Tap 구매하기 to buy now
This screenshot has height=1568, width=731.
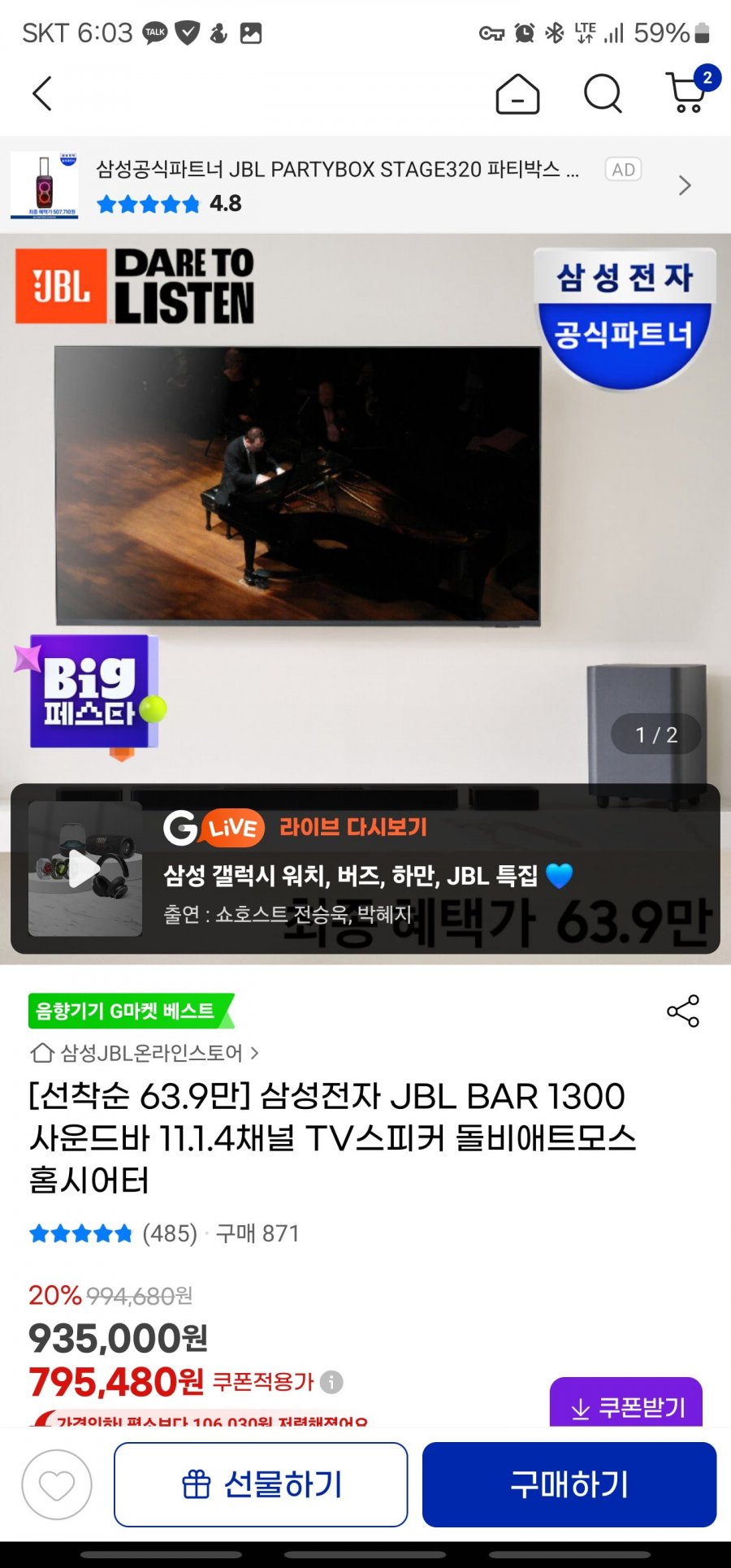(x=569, y=1485)
